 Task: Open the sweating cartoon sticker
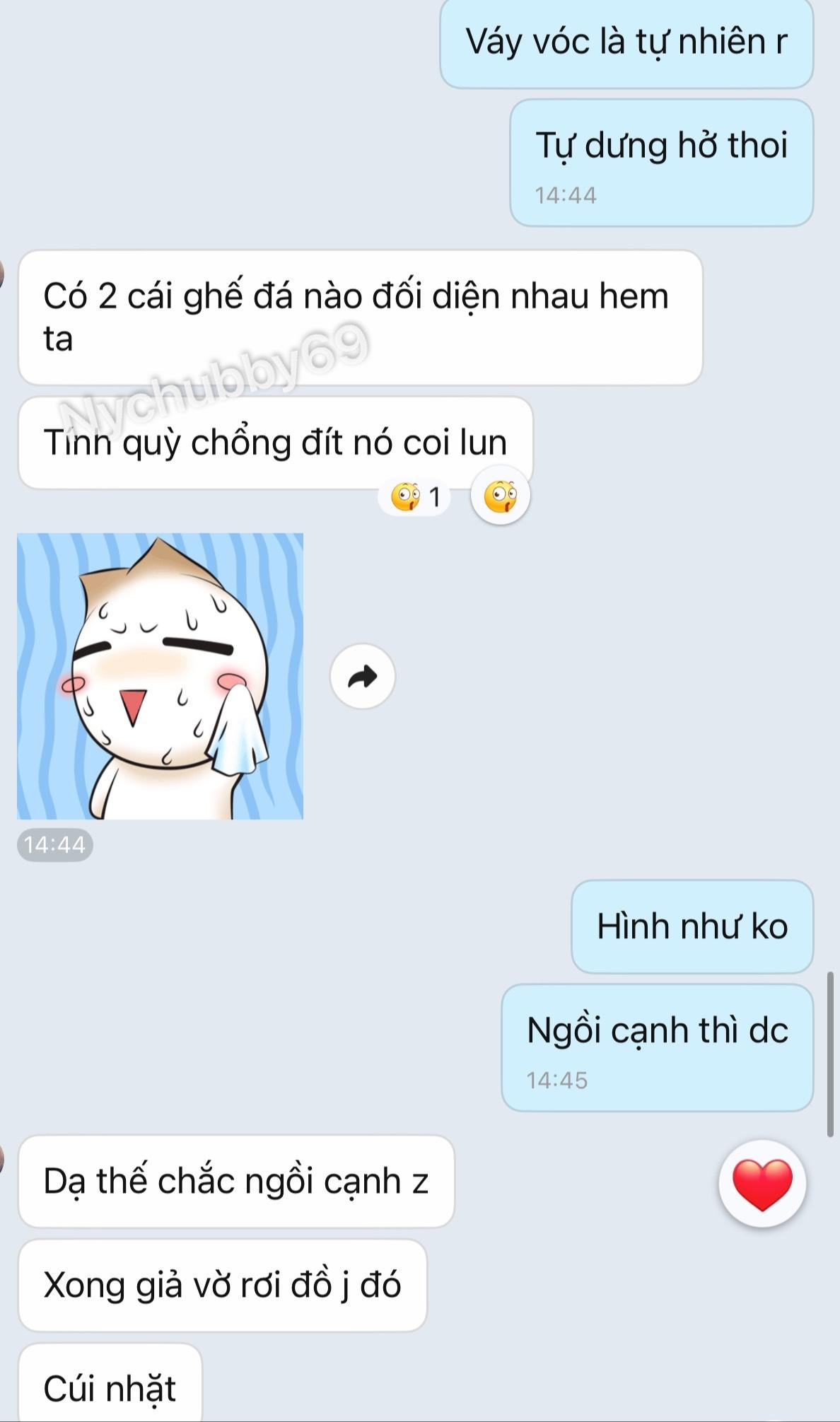(x=161, y=676)
